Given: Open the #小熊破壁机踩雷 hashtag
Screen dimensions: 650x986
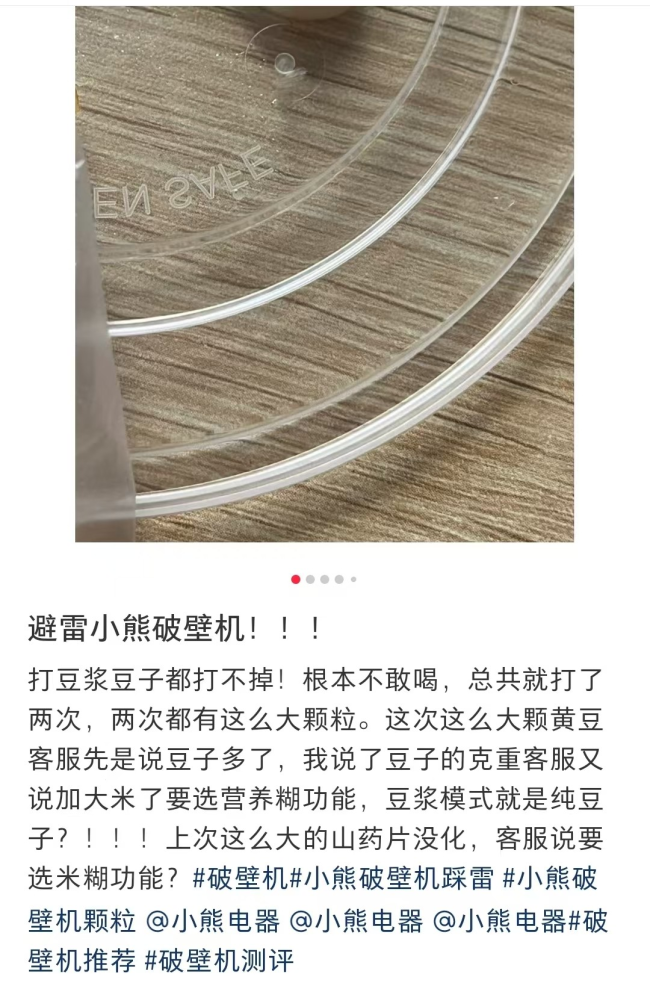Looking at the screenshot, I should (x=391, y=878).
